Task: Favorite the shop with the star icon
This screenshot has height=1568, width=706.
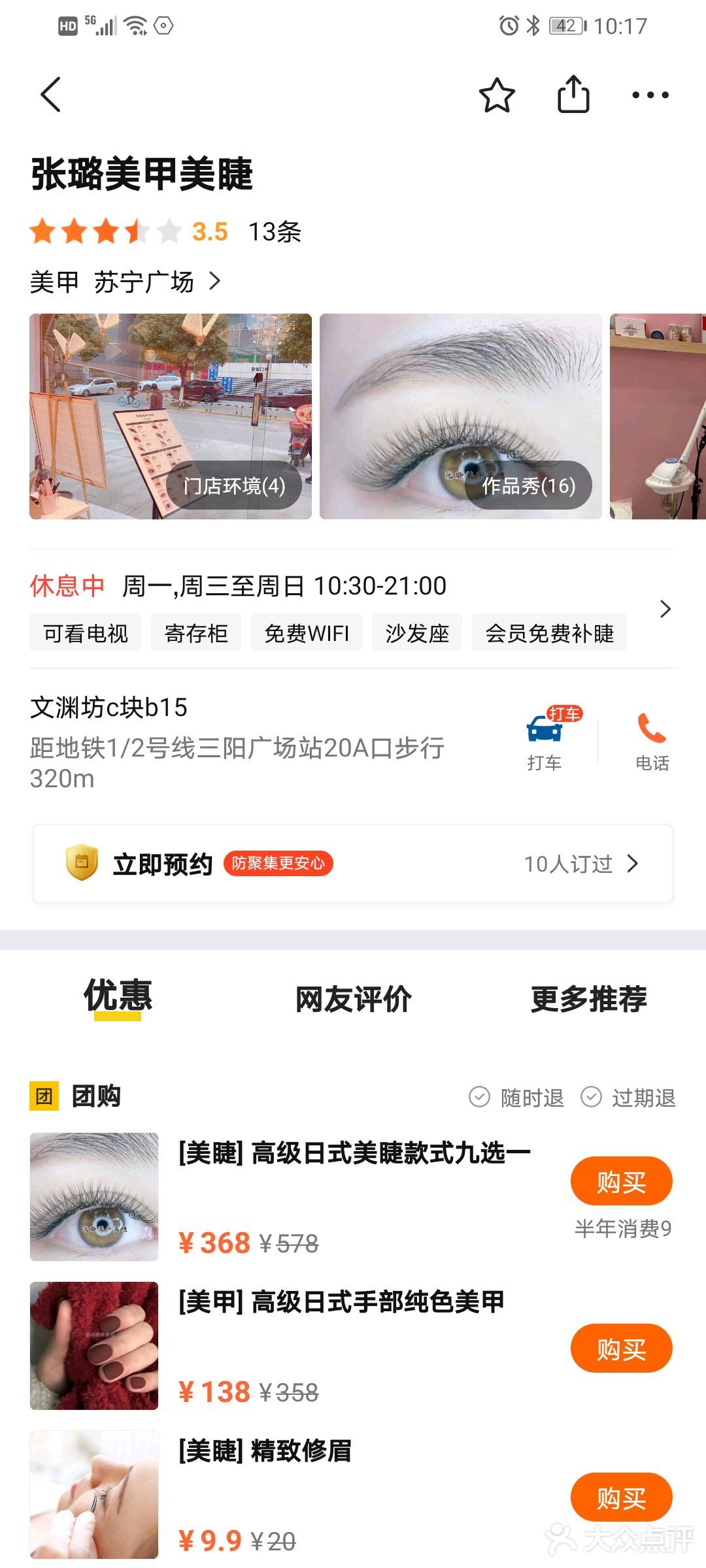Action: (497, 94)
